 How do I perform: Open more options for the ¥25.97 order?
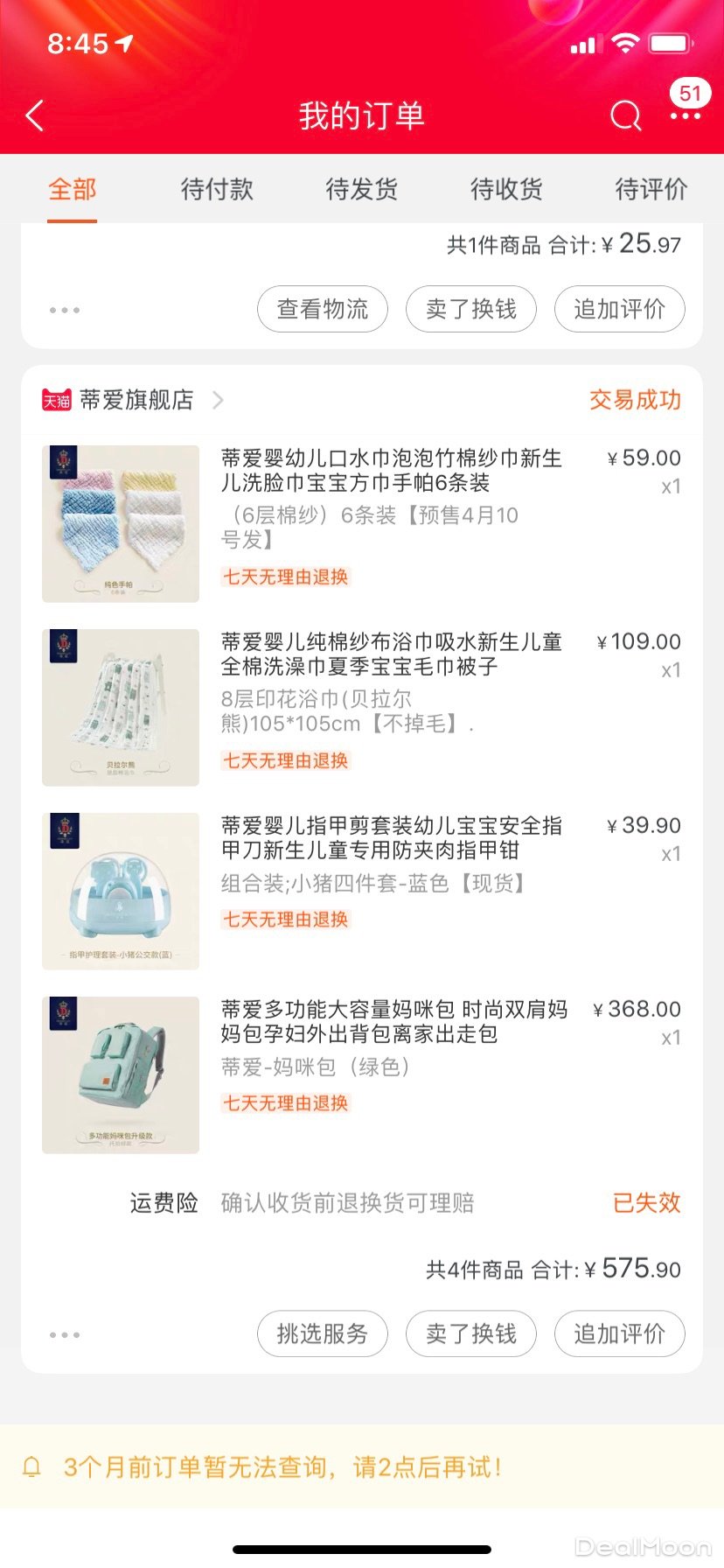pyautogui.click(x=65, y=311)
